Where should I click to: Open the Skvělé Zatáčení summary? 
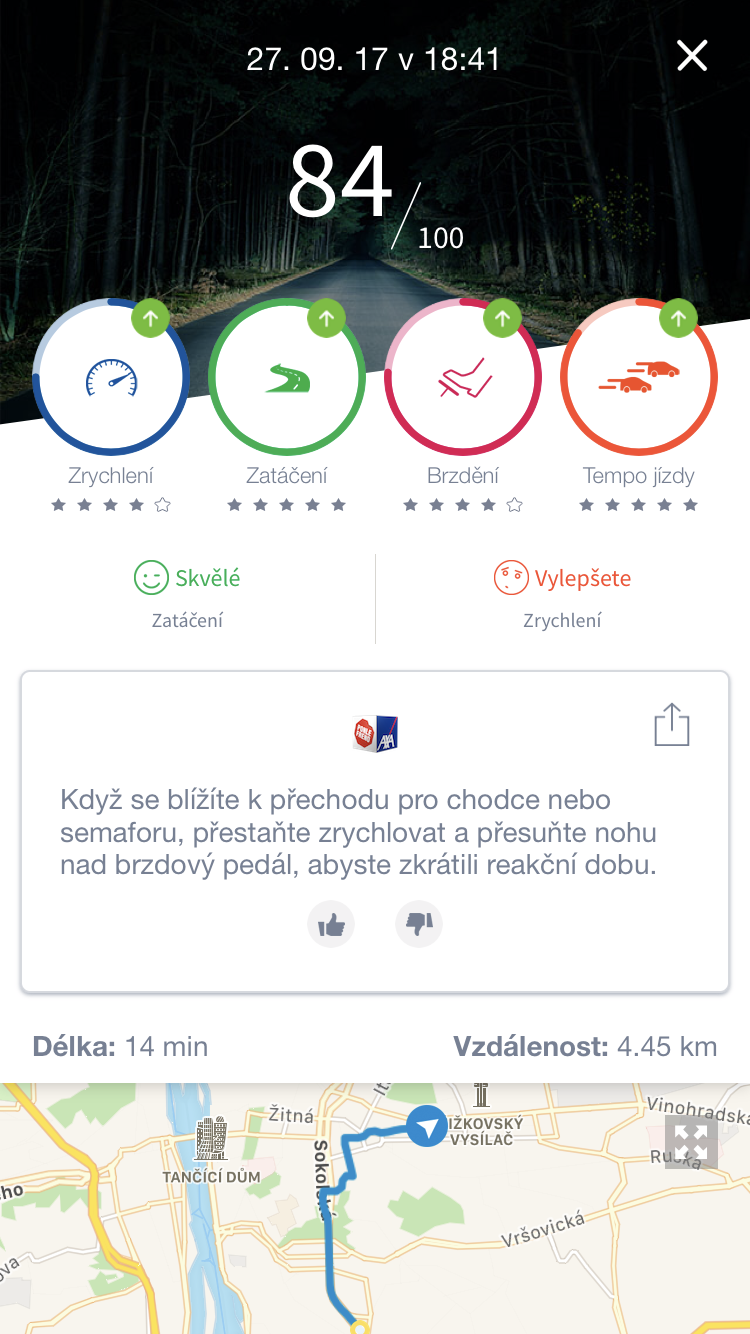click(187, 597)
